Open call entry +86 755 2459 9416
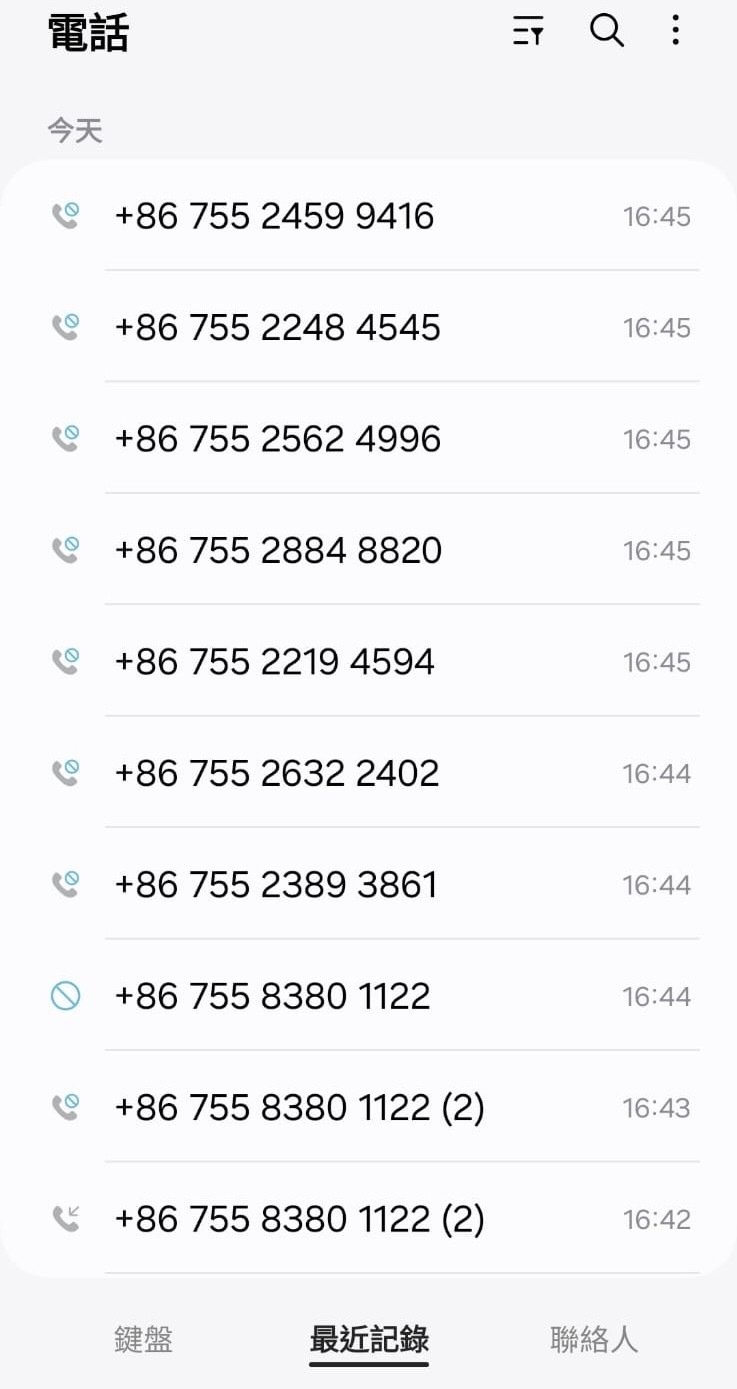The width and height of the screenshot is (737, 1389). [x=368, y=216]
